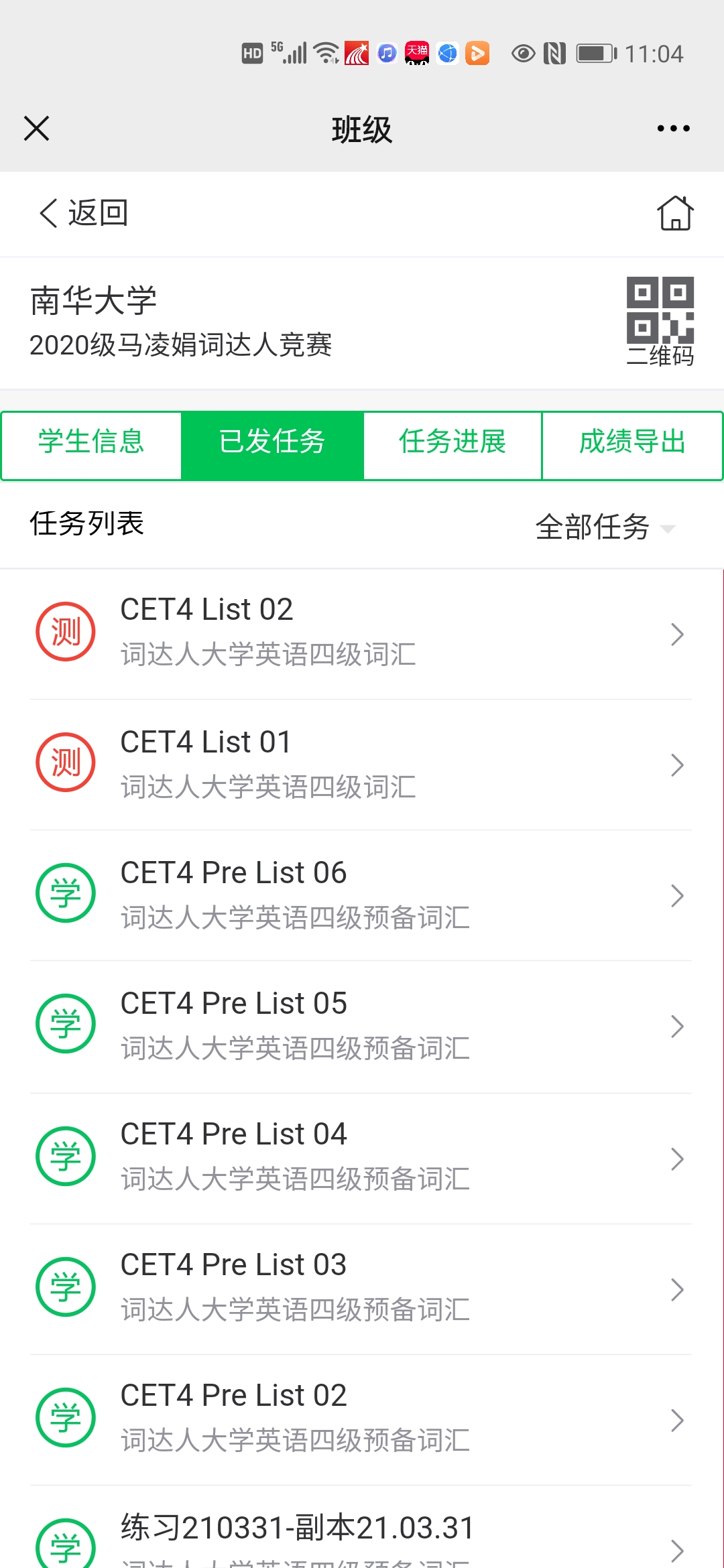This screenshot has width=724, height=1568.
Task: Show the class 二维码 QR code
Action: click(660, 322)
